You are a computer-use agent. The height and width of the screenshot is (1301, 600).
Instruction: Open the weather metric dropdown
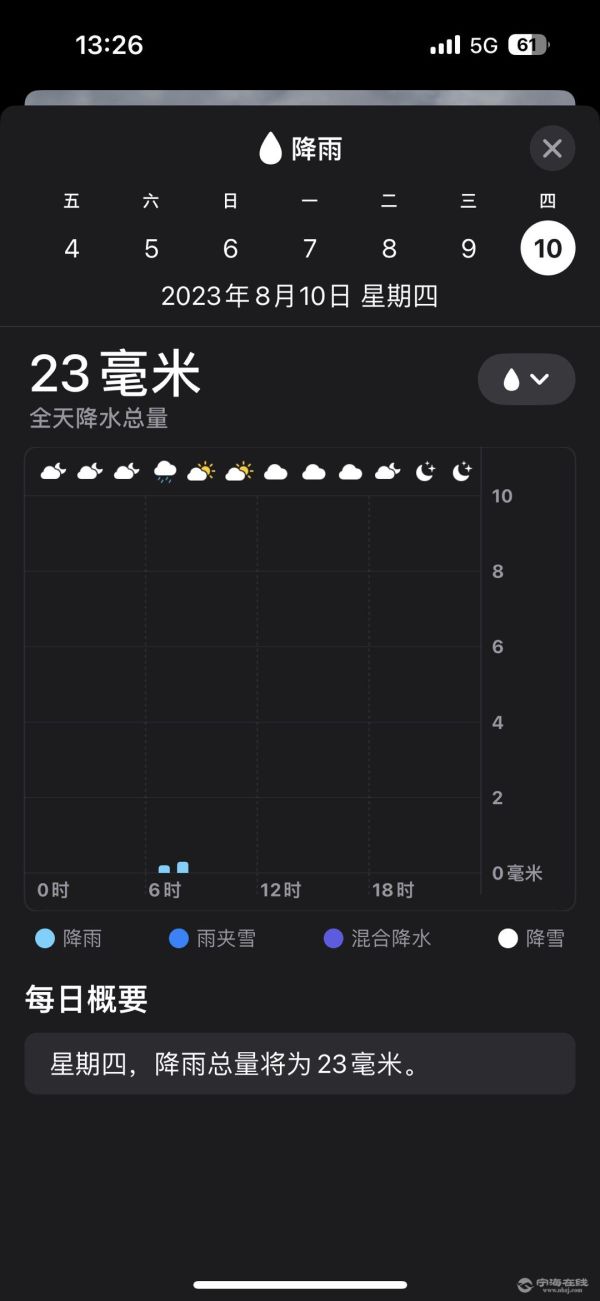526,379
